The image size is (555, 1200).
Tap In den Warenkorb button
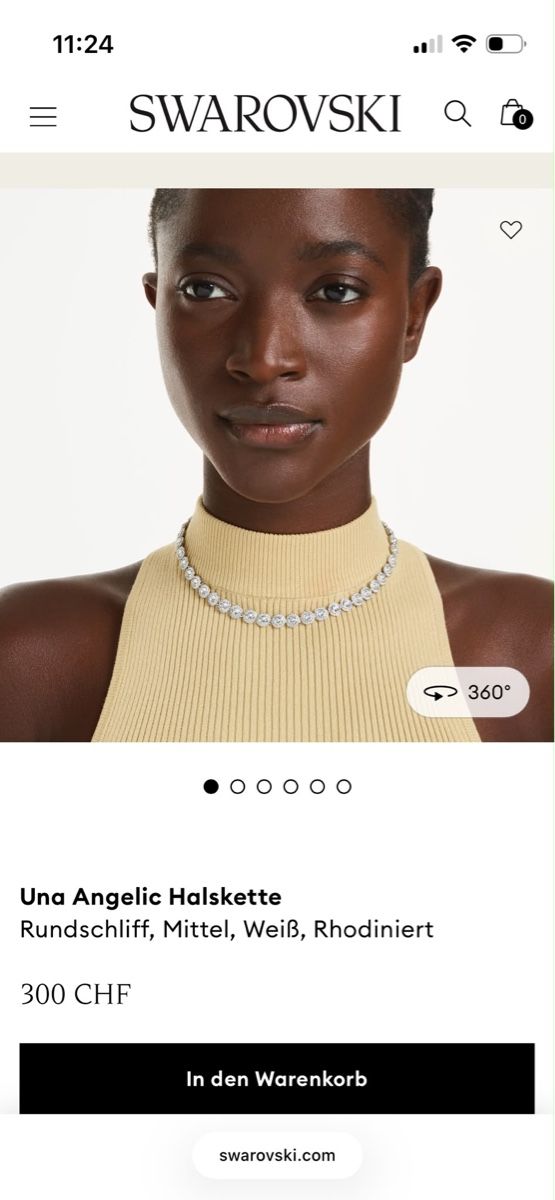[x=277, y=1079]
